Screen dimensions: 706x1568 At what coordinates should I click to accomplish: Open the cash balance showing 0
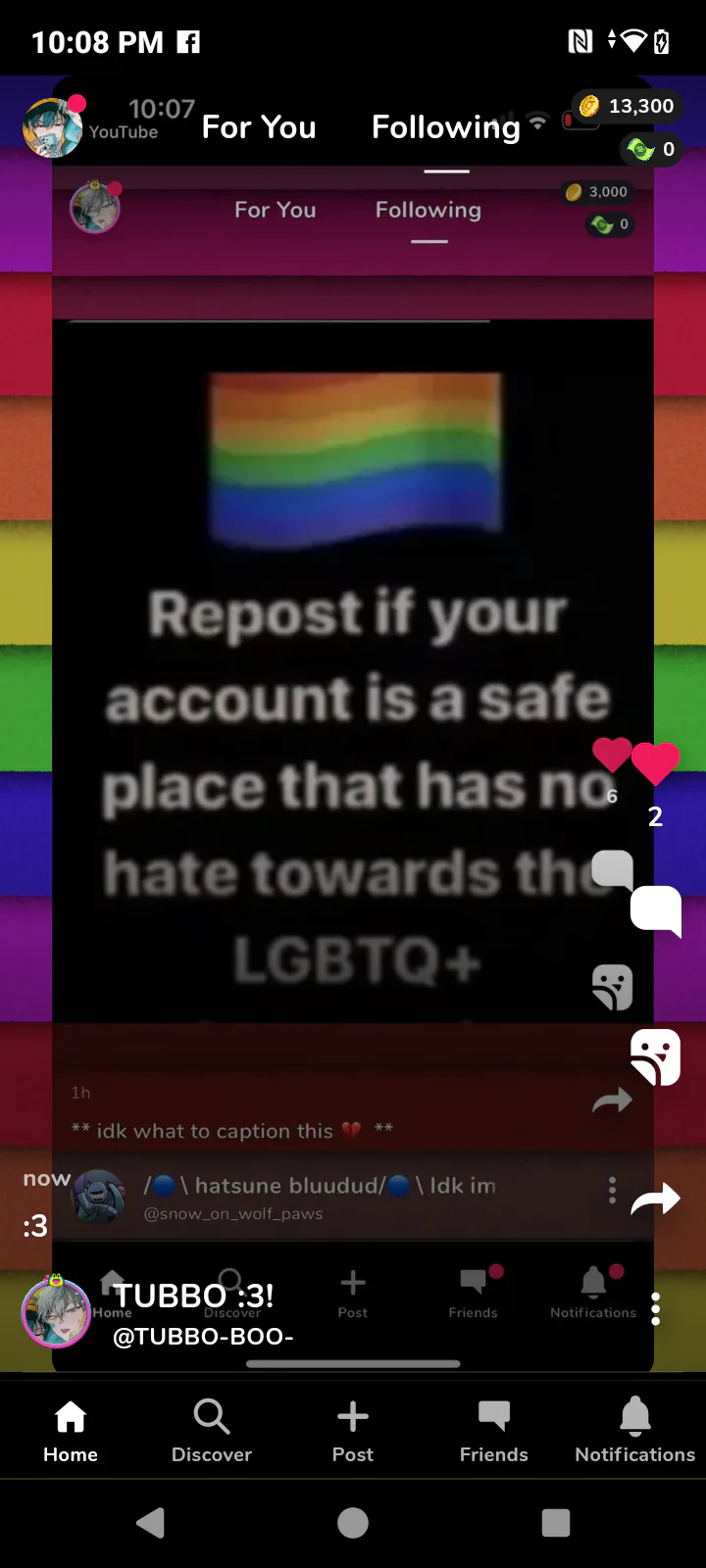pos(652,149)
